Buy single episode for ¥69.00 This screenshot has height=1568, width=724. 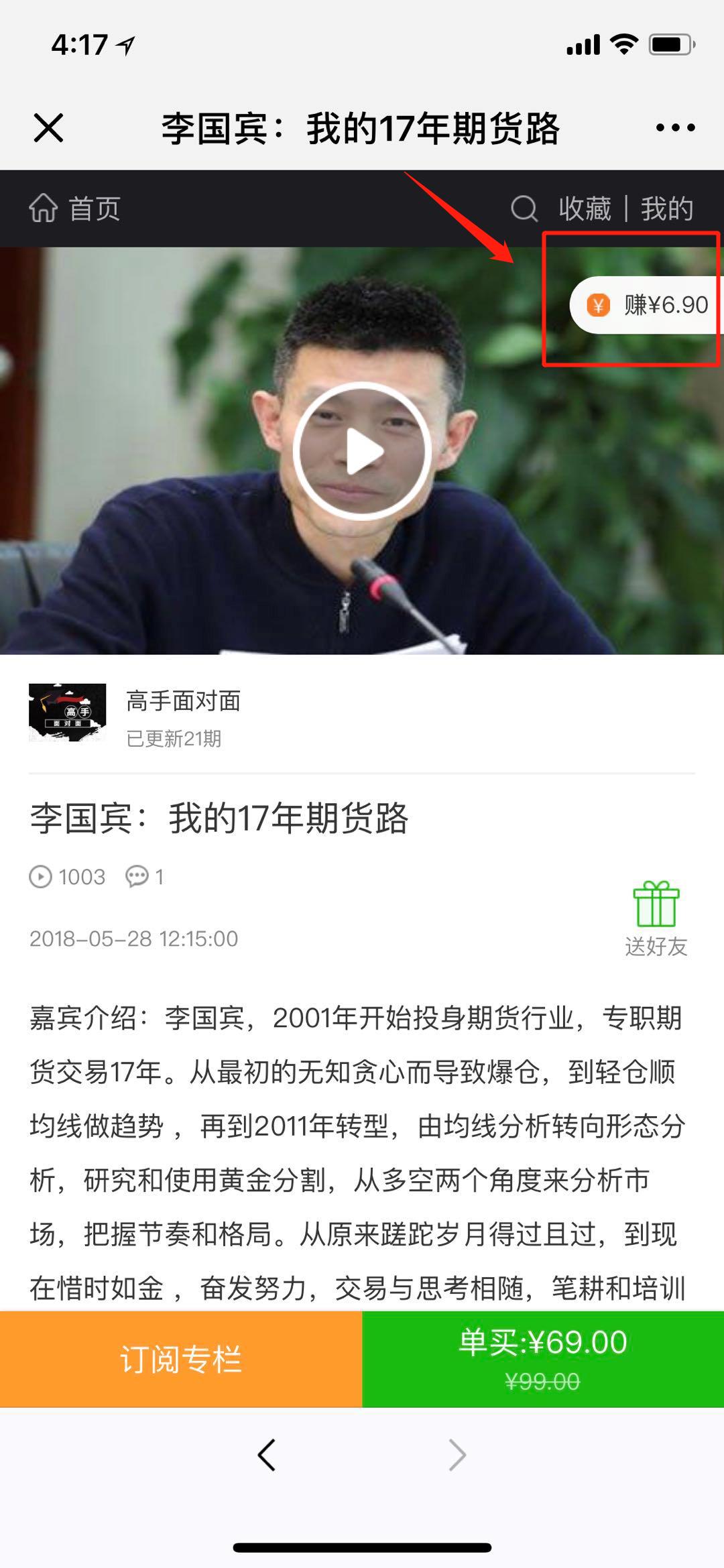coord(543,1359)
